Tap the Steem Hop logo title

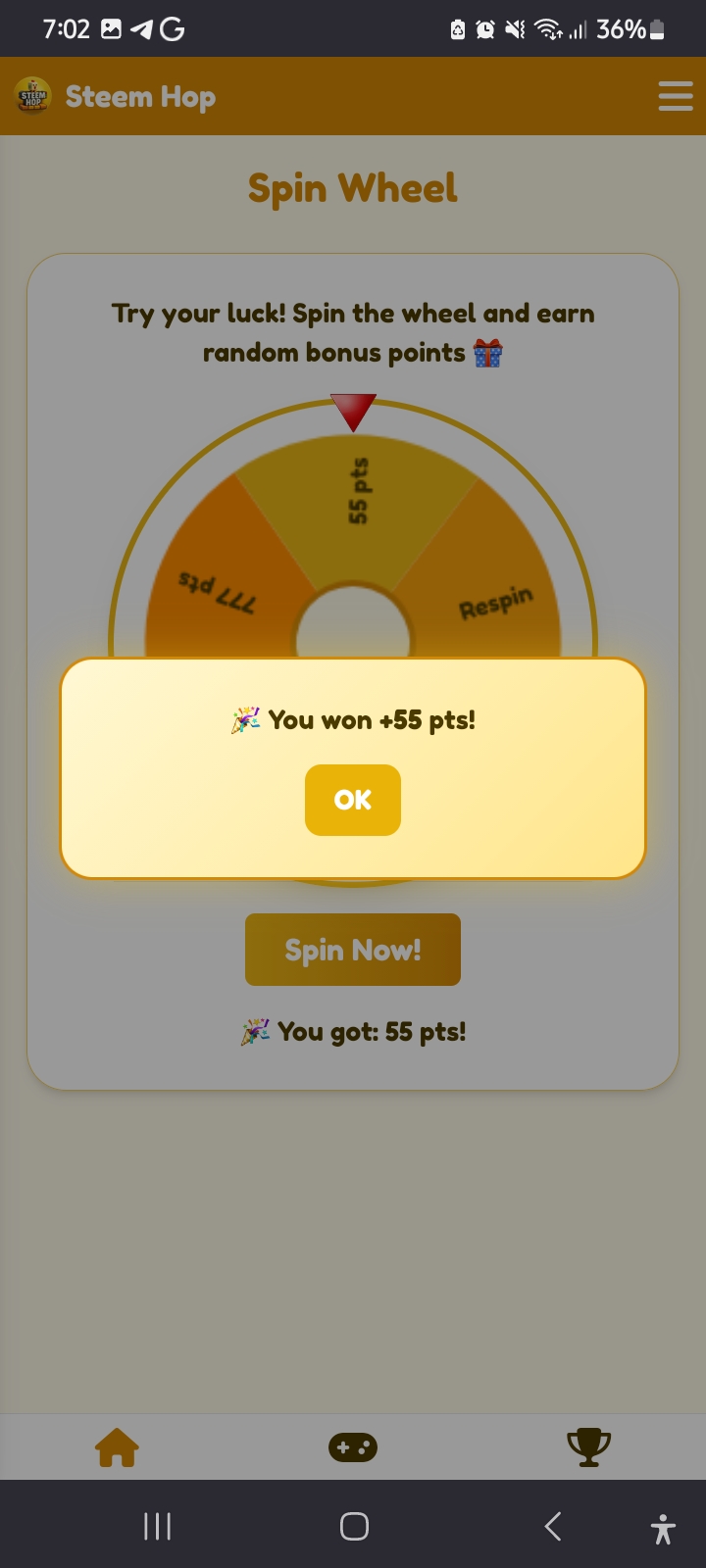tap(116, 96)
